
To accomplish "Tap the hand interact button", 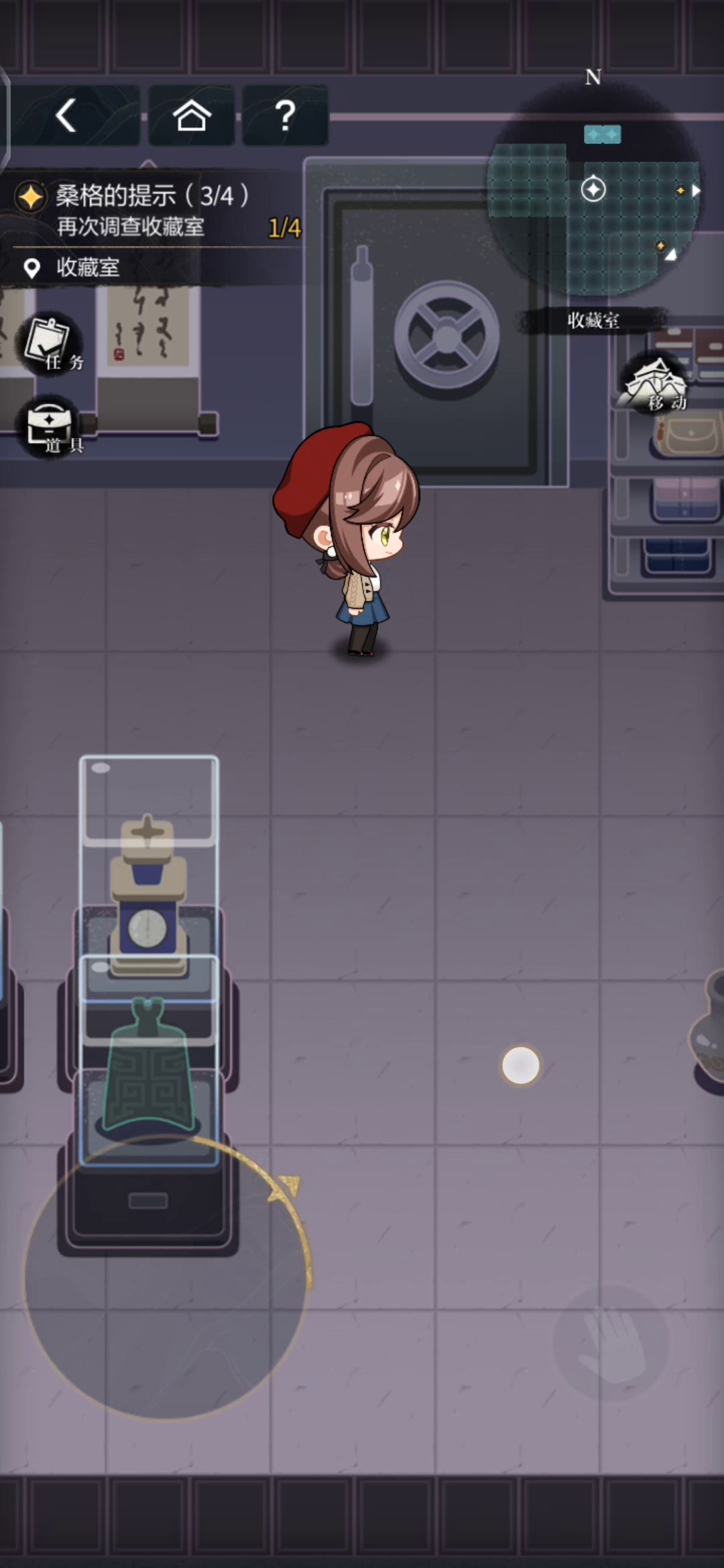I will tap(611, 1343).
